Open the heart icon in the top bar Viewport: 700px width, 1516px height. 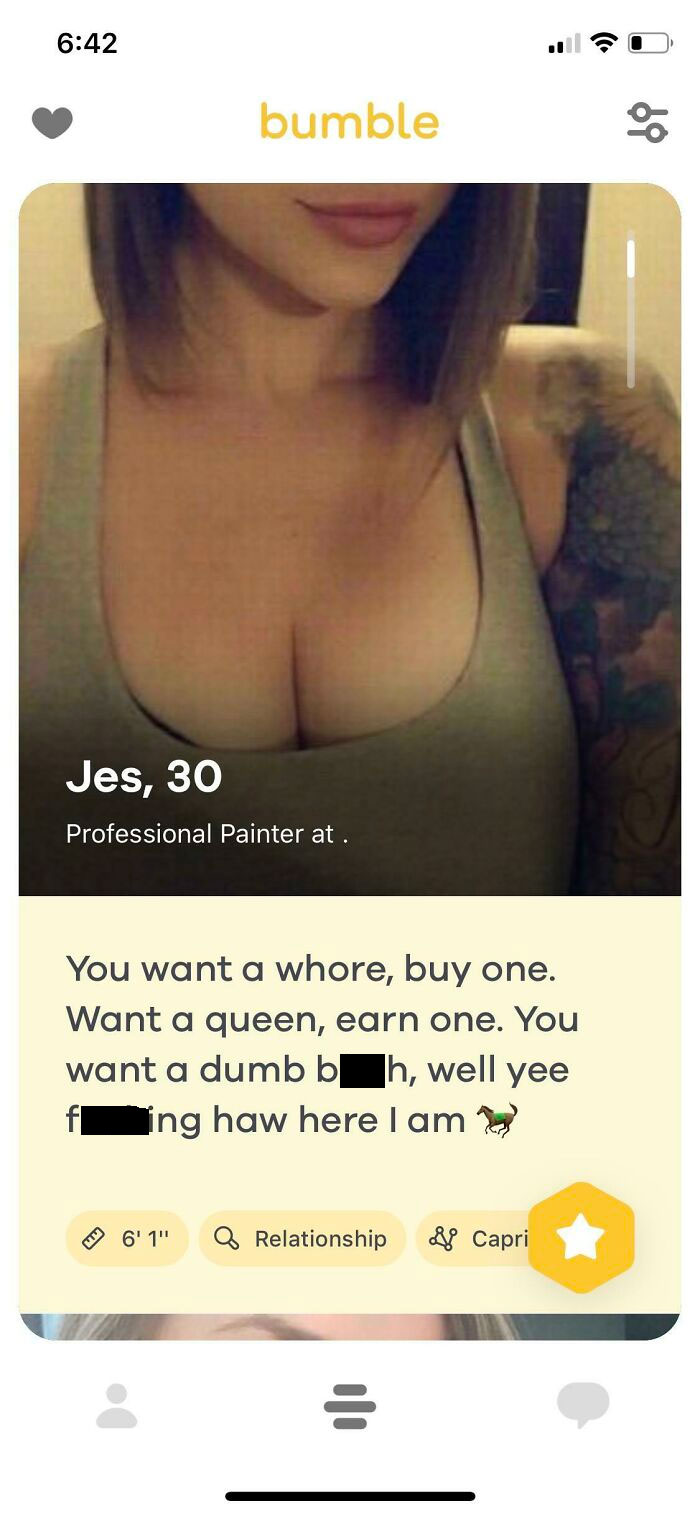pyautogui.click(x=52, y=123)
